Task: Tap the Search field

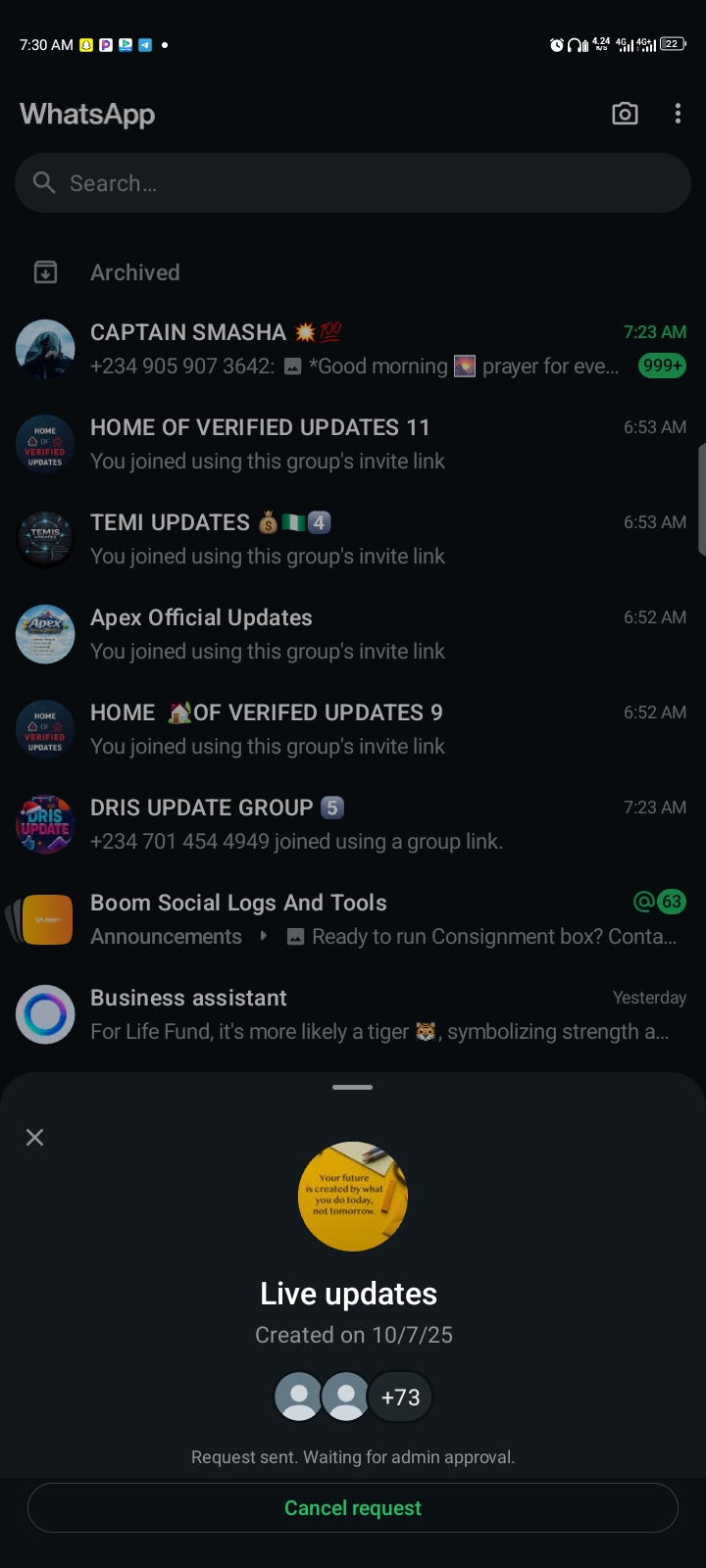Action: [353, 183]
